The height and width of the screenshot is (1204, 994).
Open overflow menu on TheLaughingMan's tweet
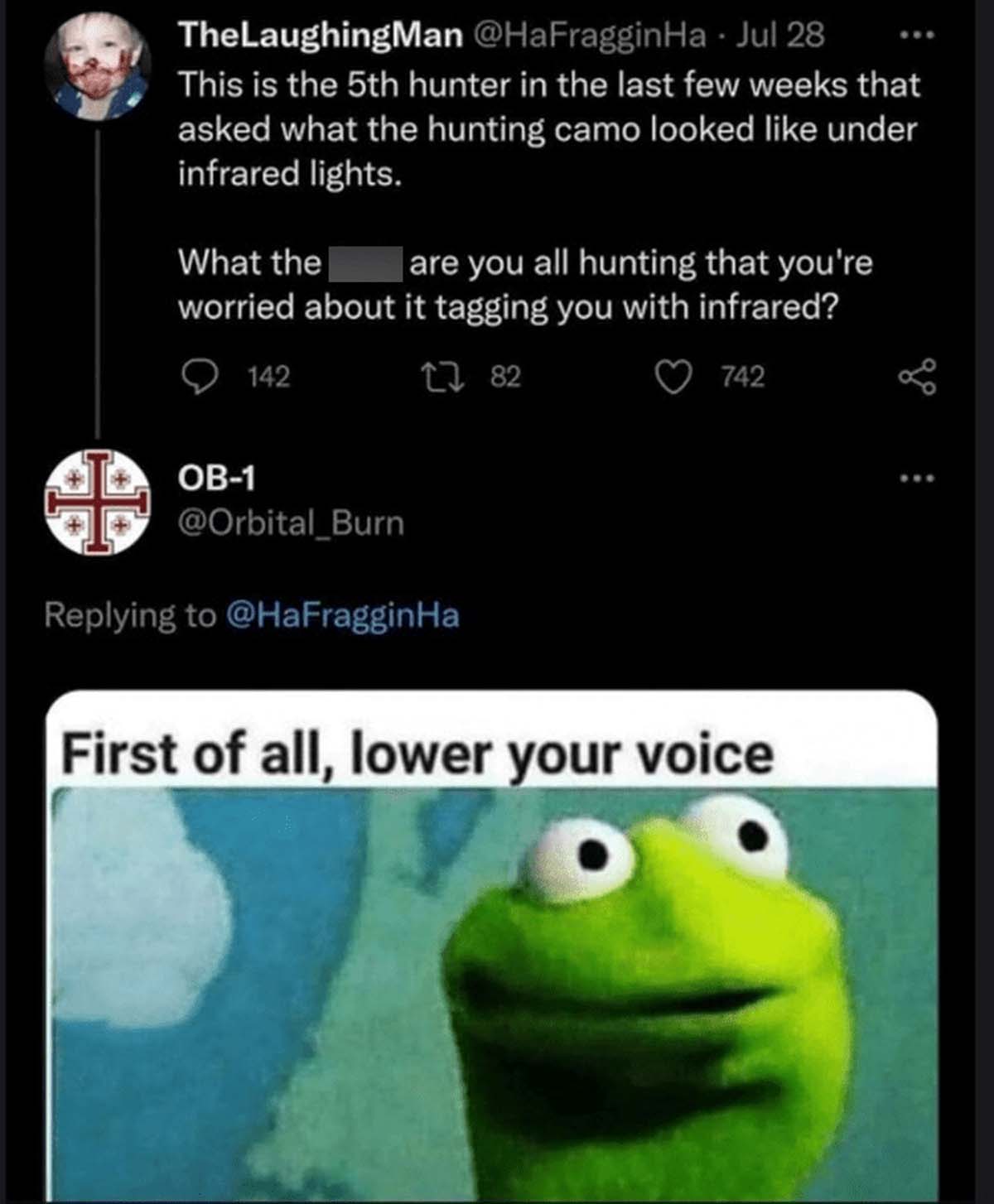coord(918,36)
